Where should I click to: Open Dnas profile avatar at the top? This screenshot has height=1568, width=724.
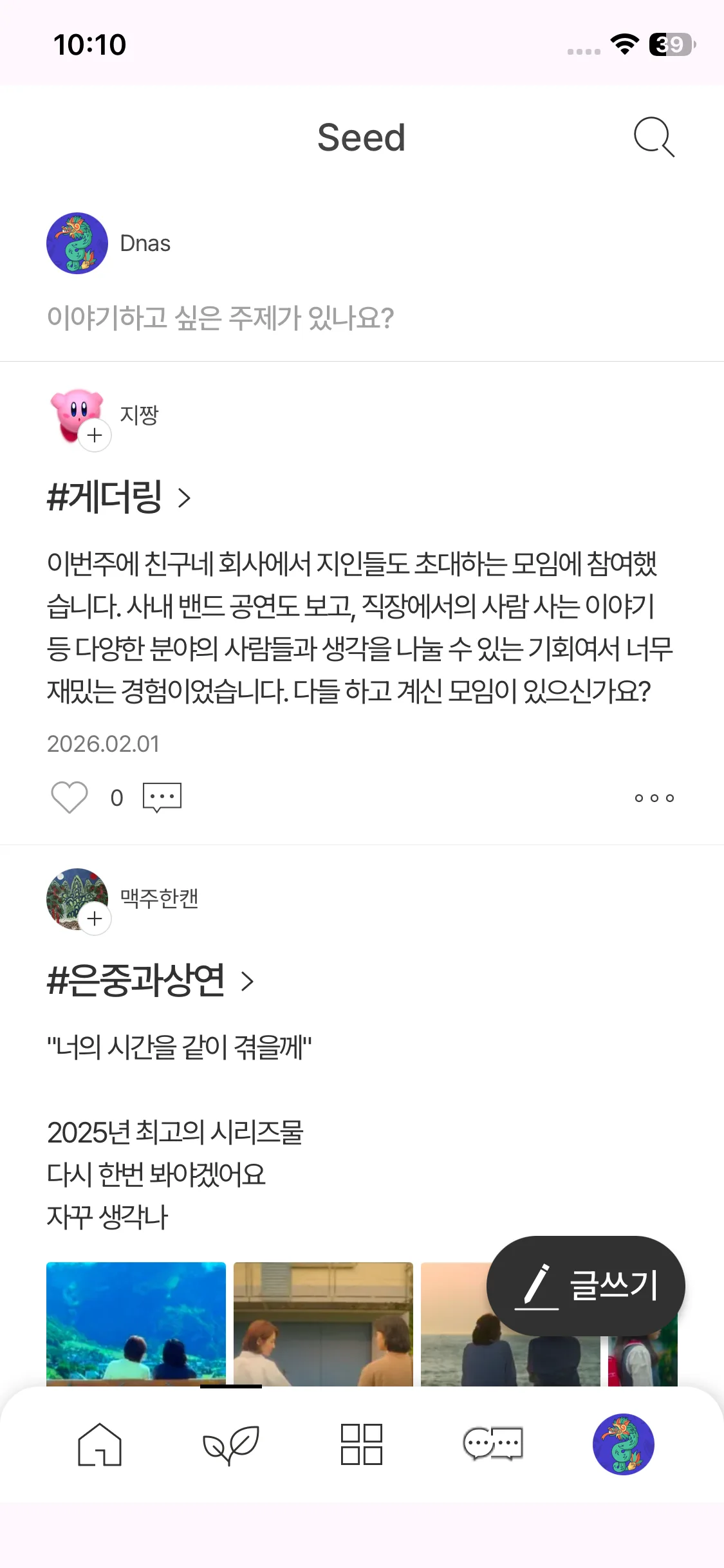(77, 243)
